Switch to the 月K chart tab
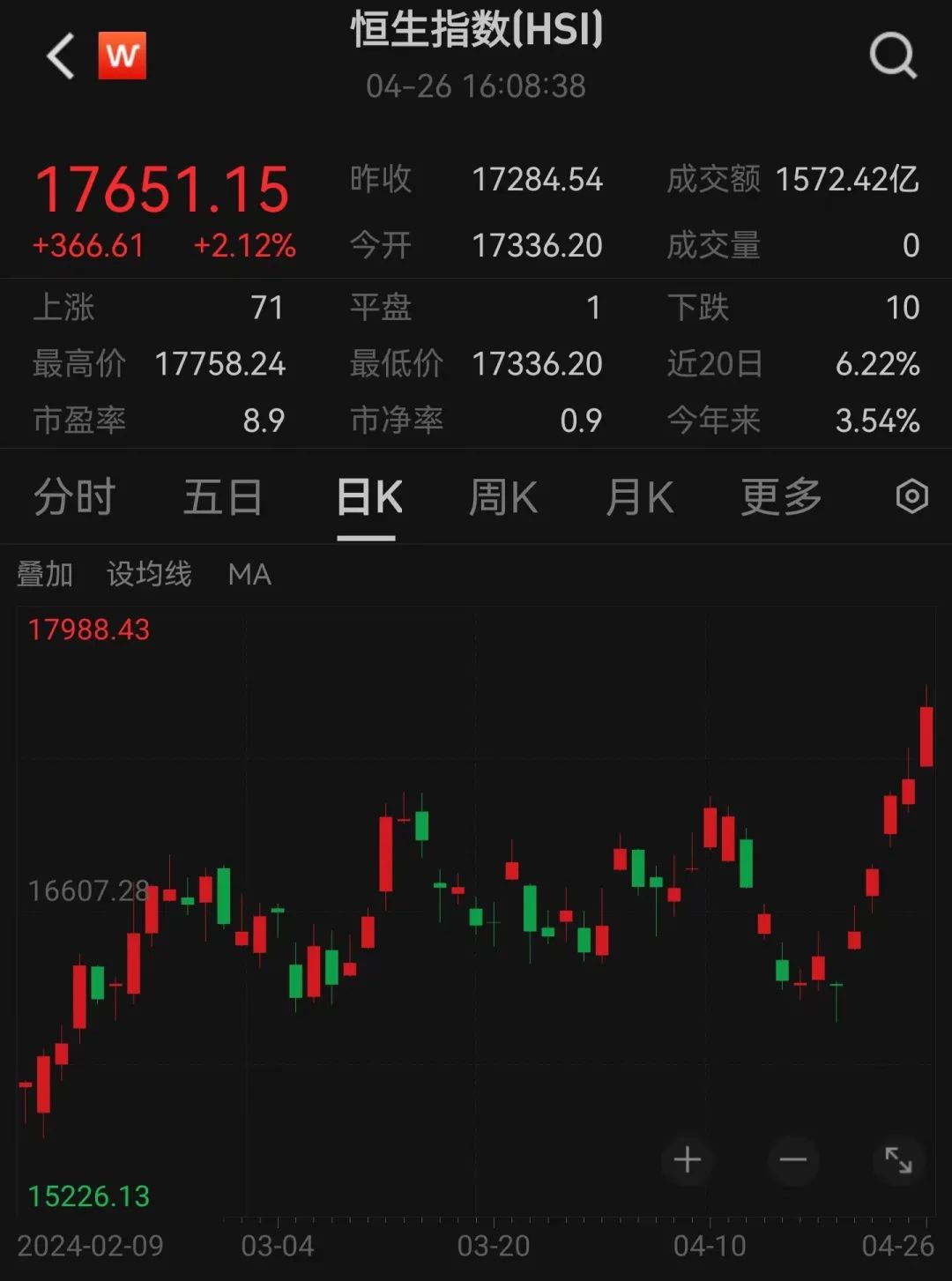 (639, 497)
